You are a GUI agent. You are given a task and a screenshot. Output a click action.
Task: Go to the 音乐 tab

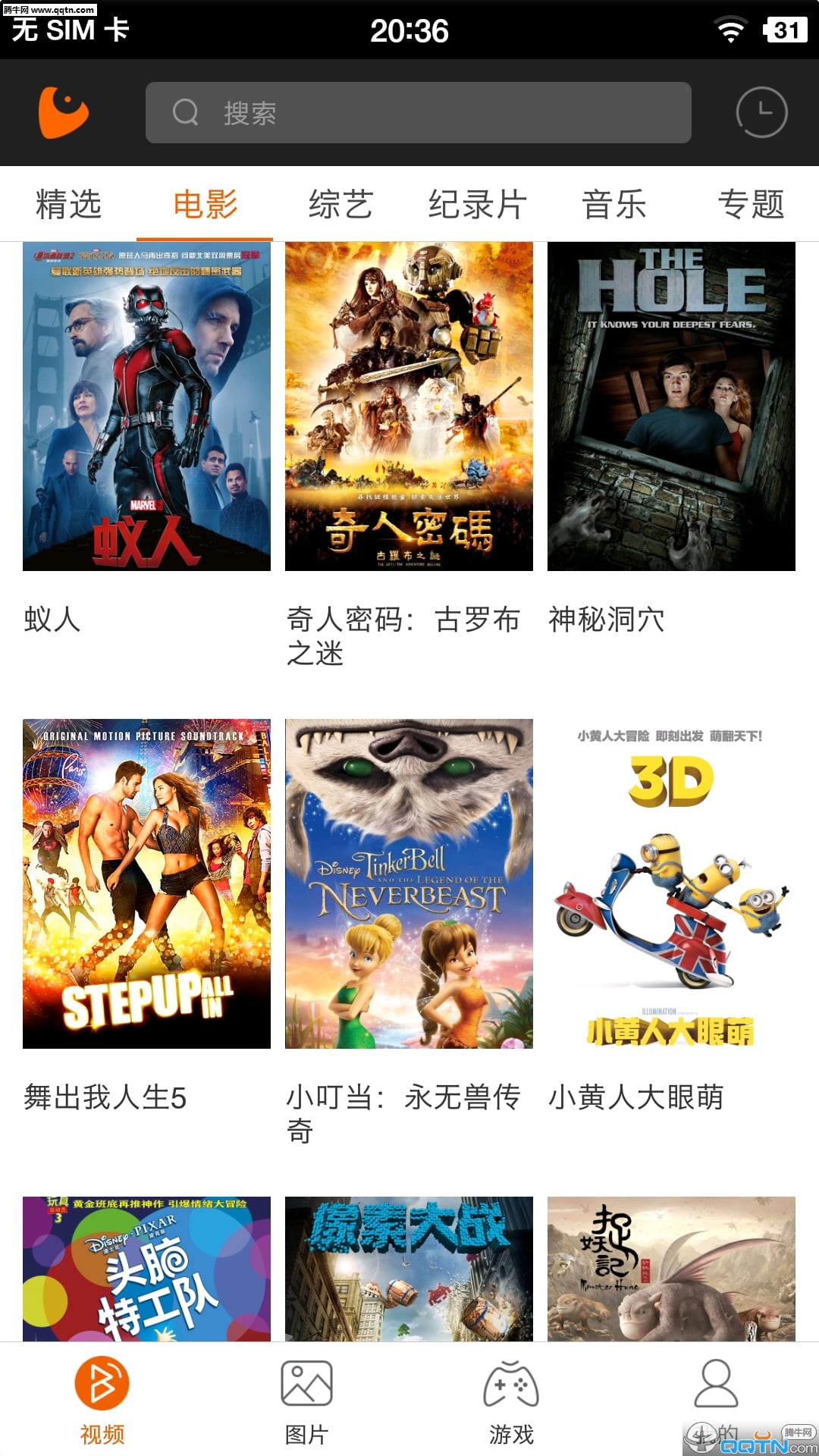614,204
